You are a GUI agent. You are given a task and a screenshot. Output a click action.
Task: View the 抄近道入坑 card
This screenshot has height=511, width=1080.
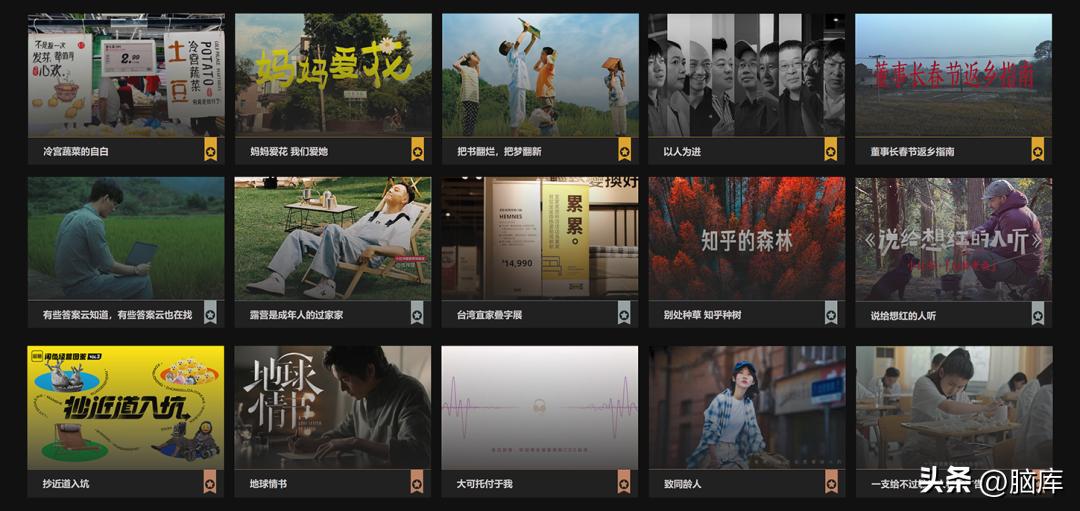[126, 408]
